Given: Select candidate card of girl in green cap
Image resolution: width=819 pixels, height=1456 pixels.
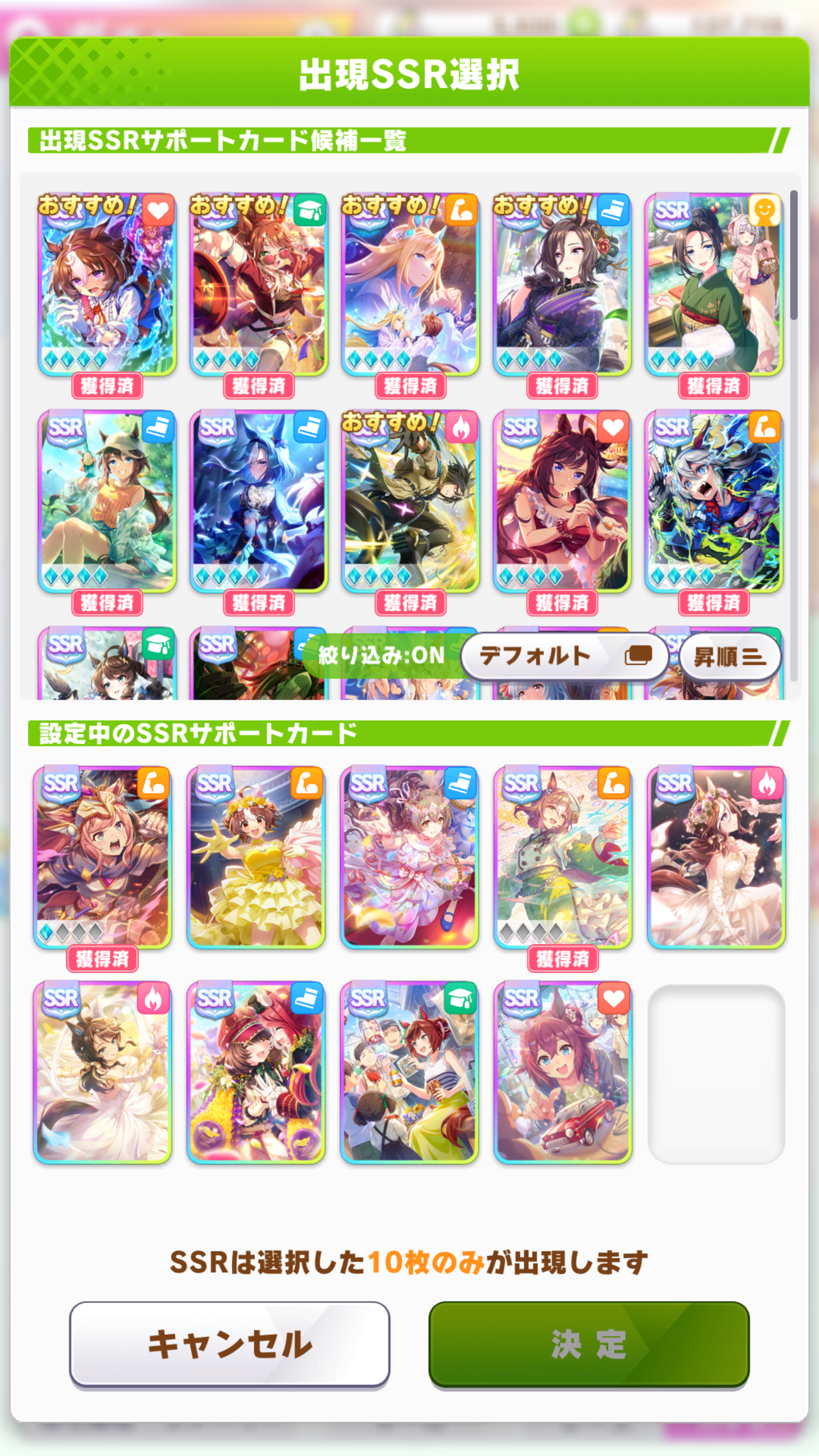Looking at the screenshot, I should click(x=107, y=501).
